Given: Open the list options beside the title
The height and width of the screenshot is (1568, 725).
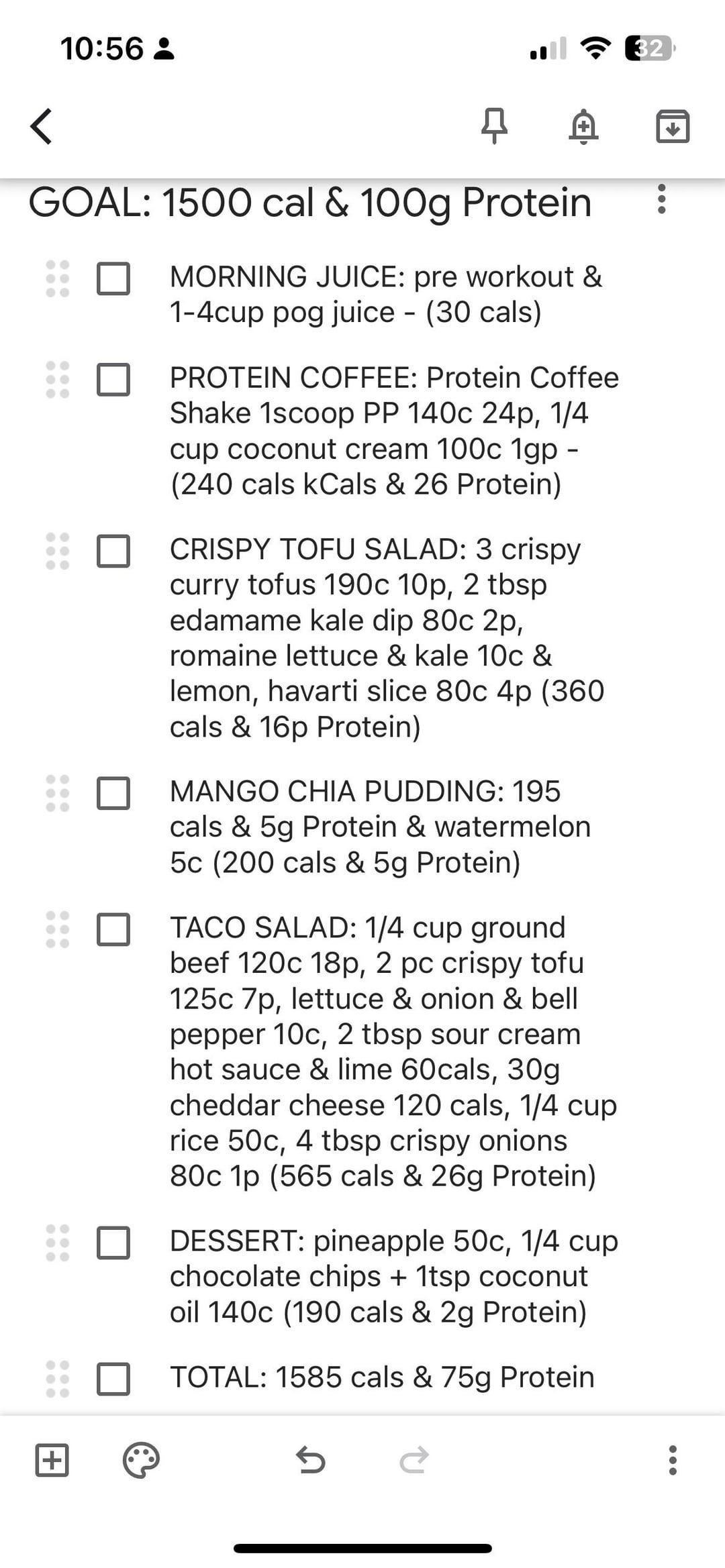Looking at the screenshot, I should tap(662, 199).
